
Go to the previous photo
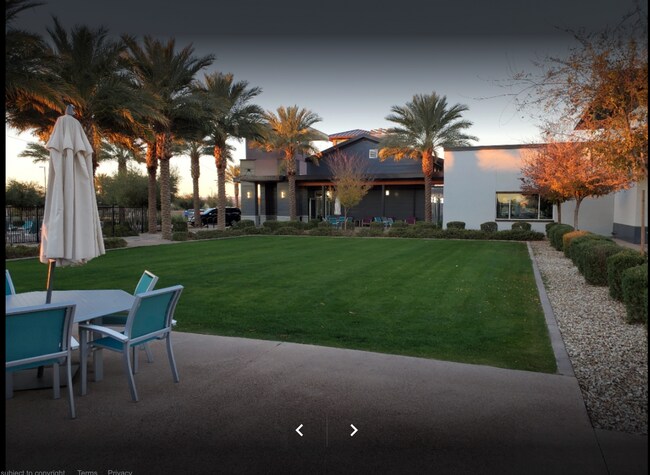pos(299,430)
